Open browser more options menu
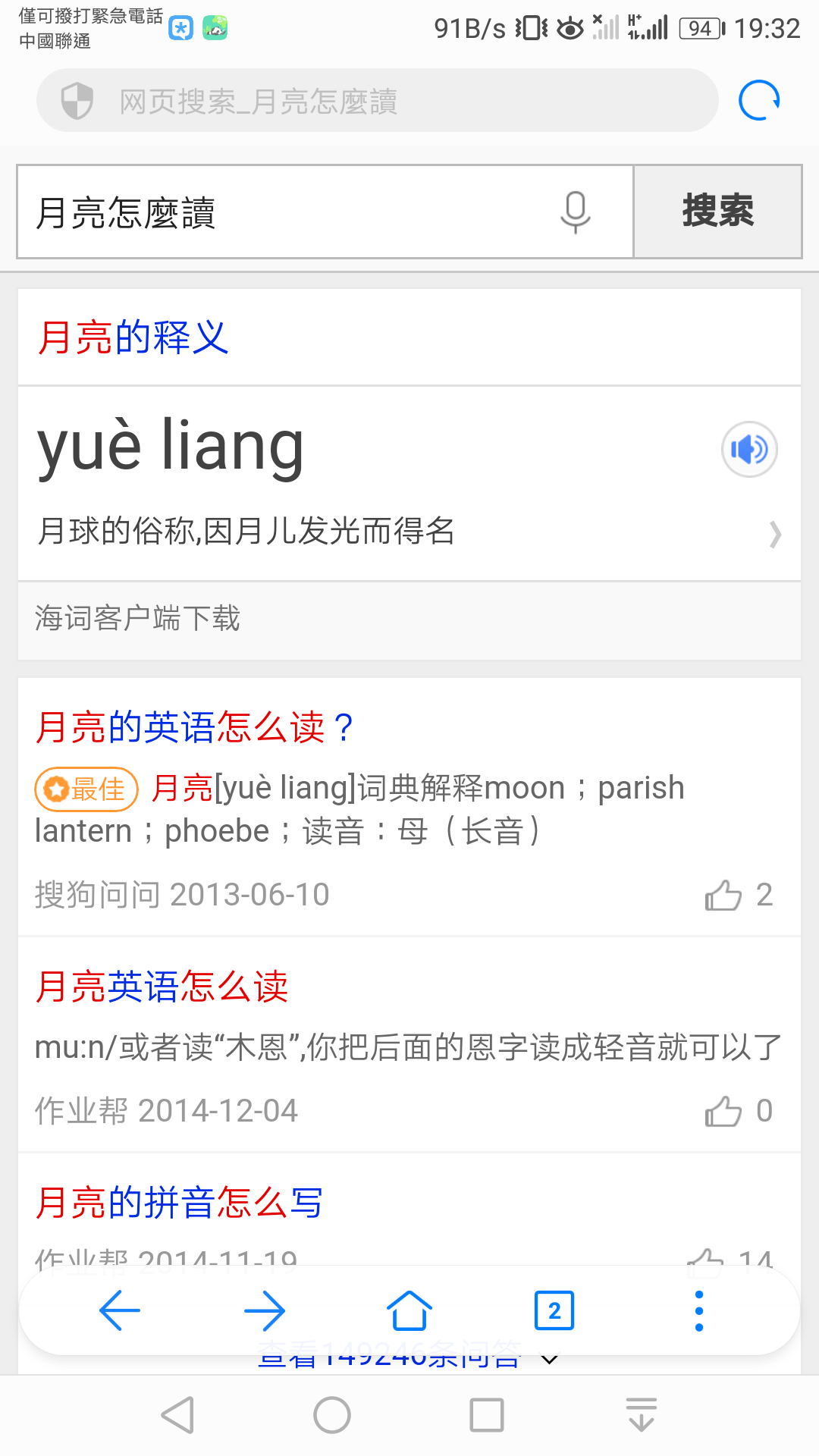Screen dimensions: 819x1456 coord(698,1311)
